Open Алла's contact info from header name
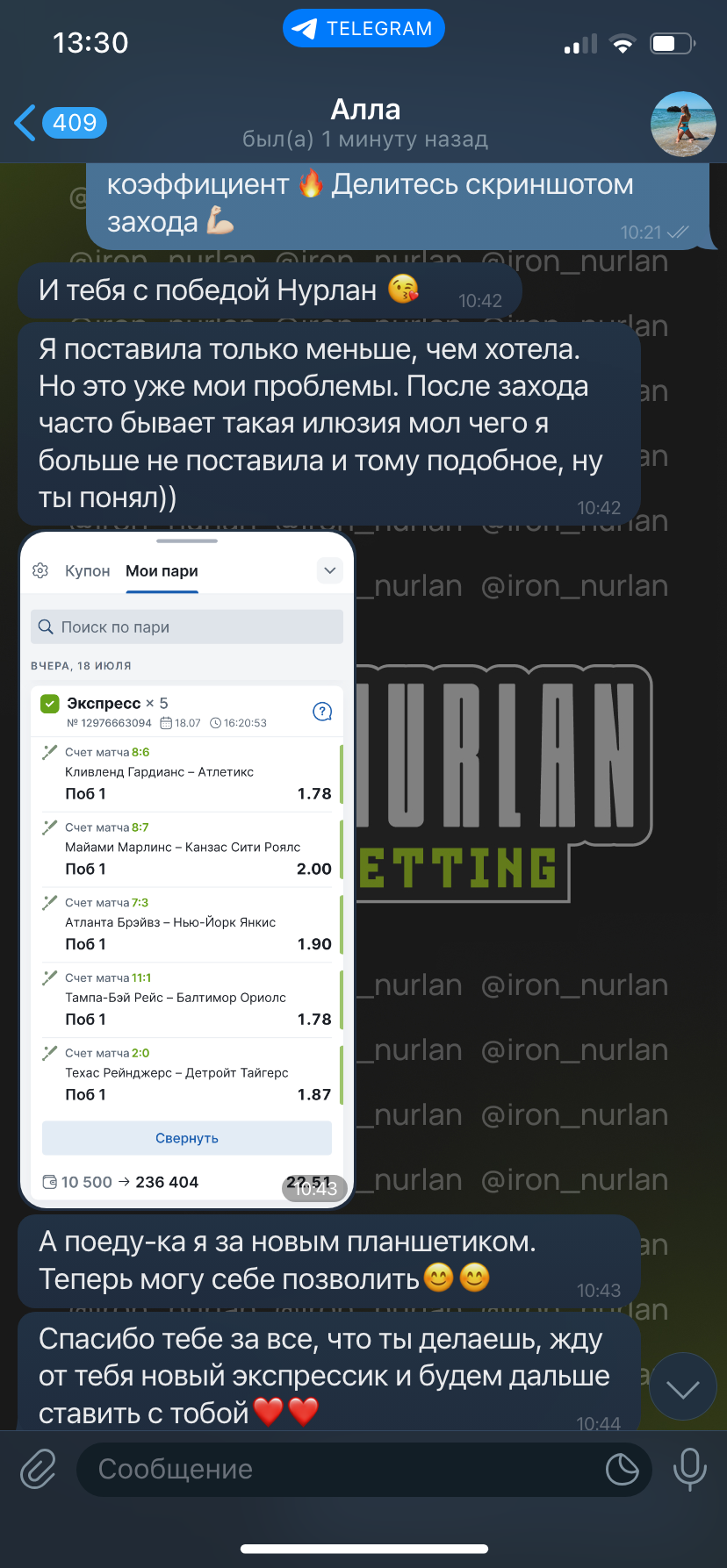 click(x=365, y=110)
